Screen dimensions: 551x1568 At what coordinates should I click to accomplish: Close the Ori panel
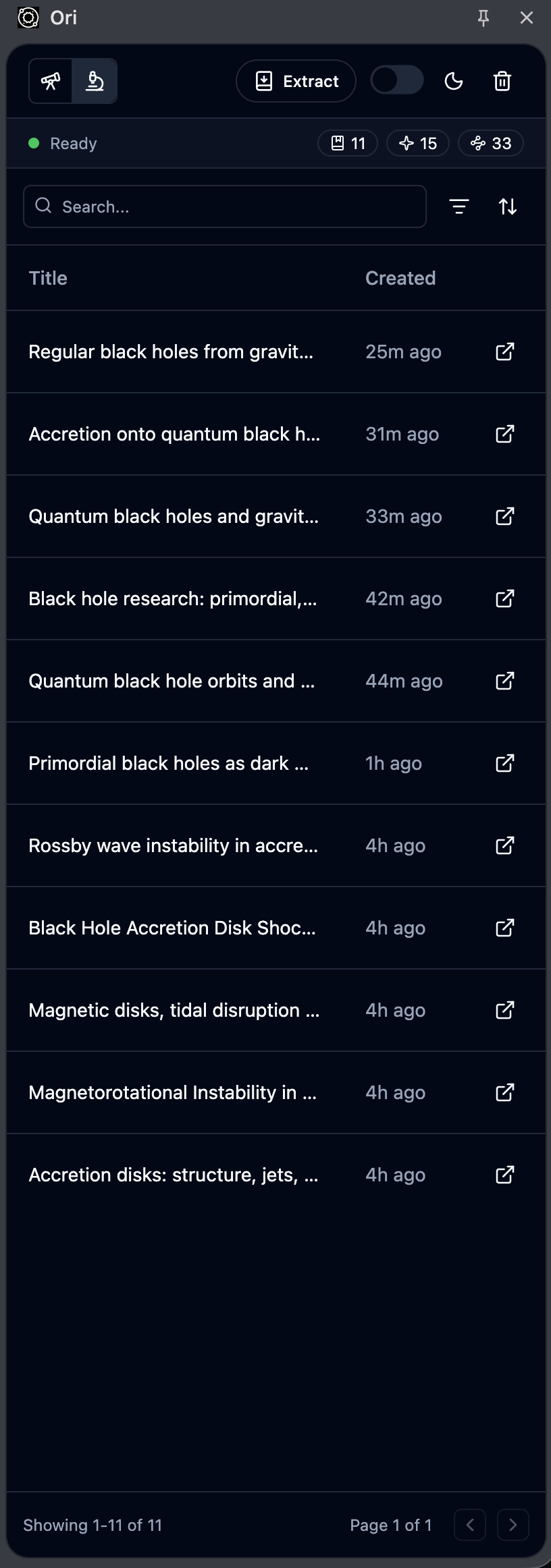(x=527, y=18)
